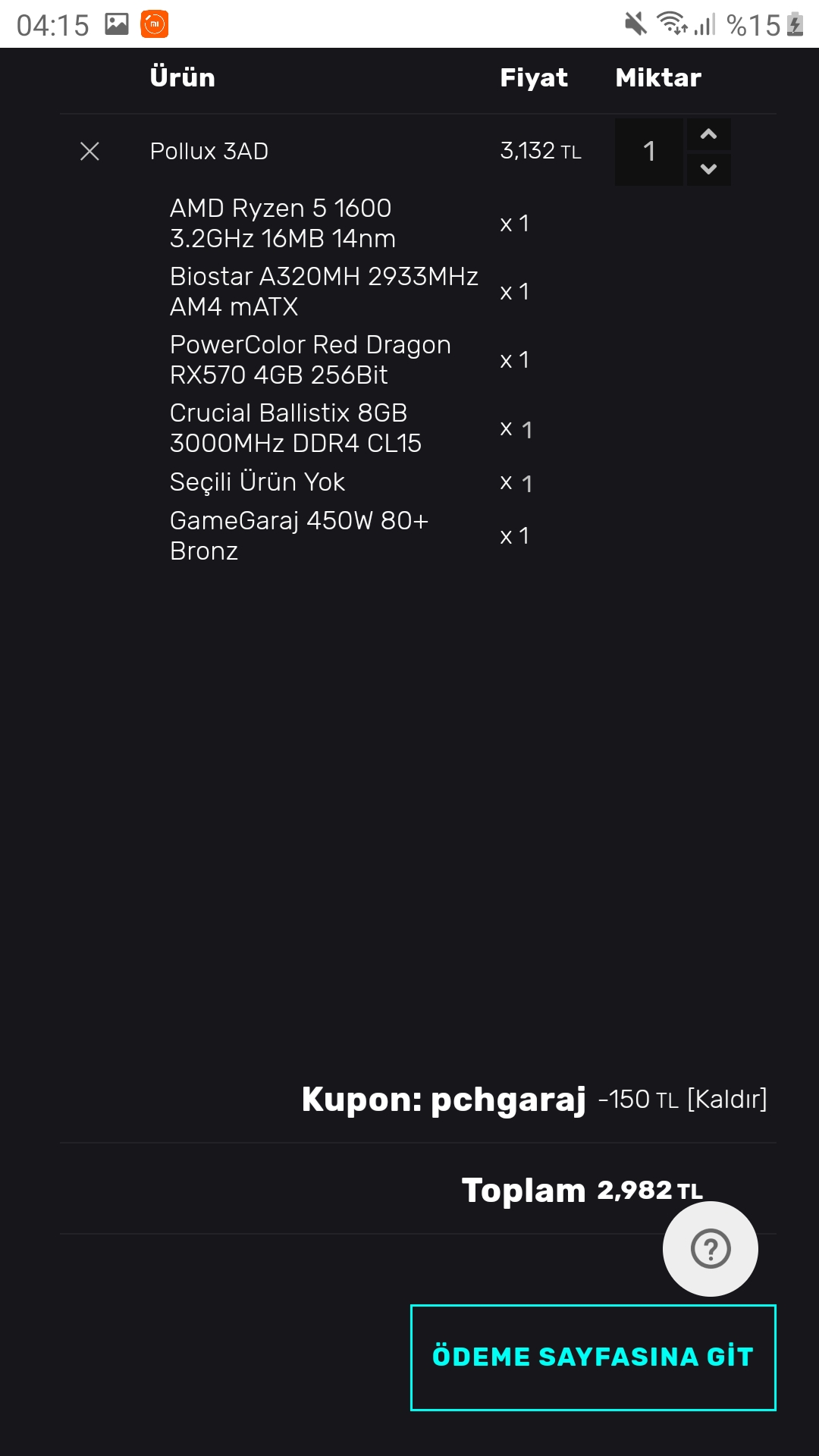Decrease Pollux 3AD quantity by one
Image resolution: width=819 pixels, height=1456 pixels.
pyautogui.click(x=708, y=169)
